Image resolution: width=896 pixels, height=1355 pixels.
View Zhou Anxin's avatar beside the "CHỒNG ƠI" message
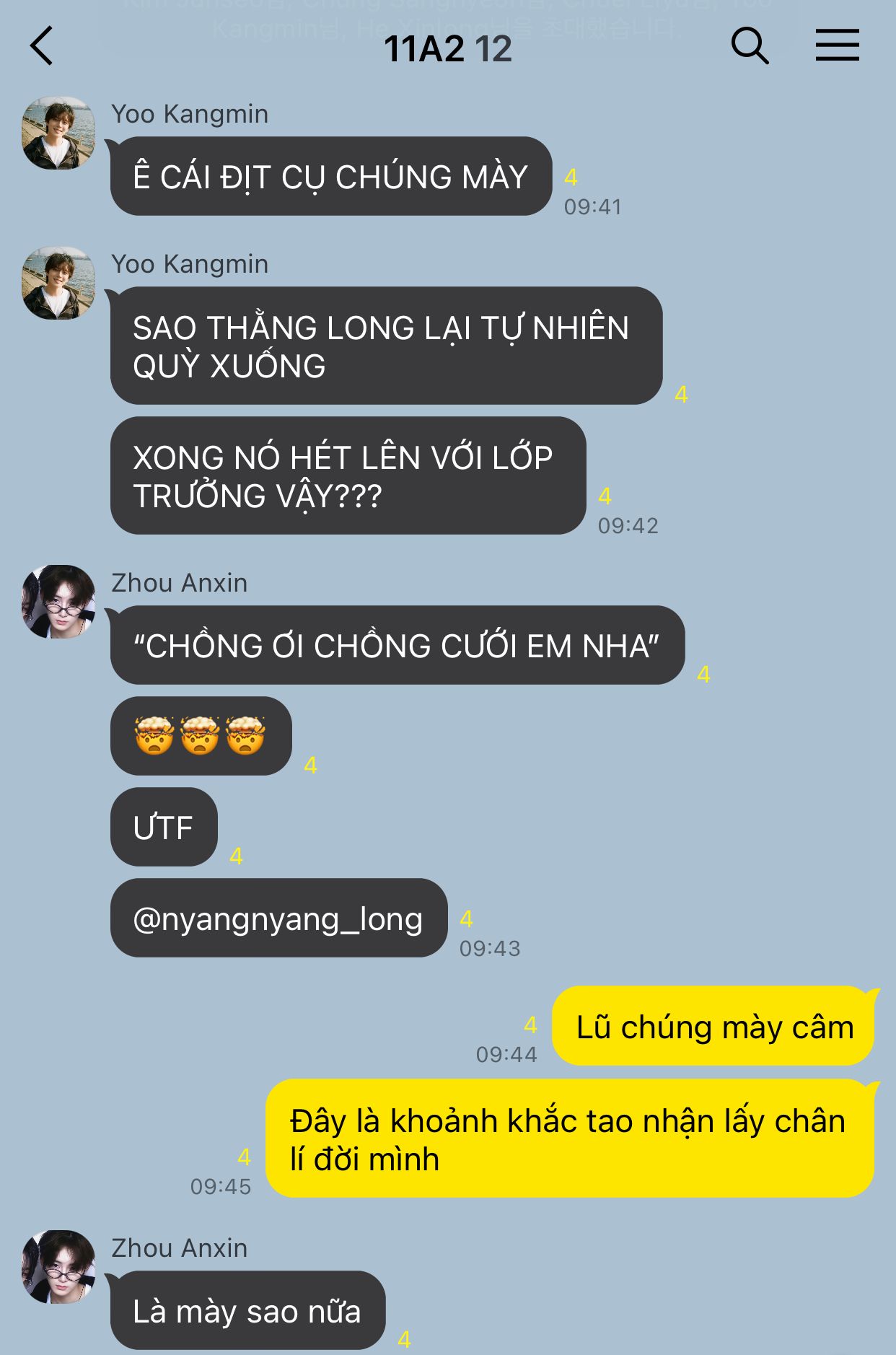coord(58,602)
